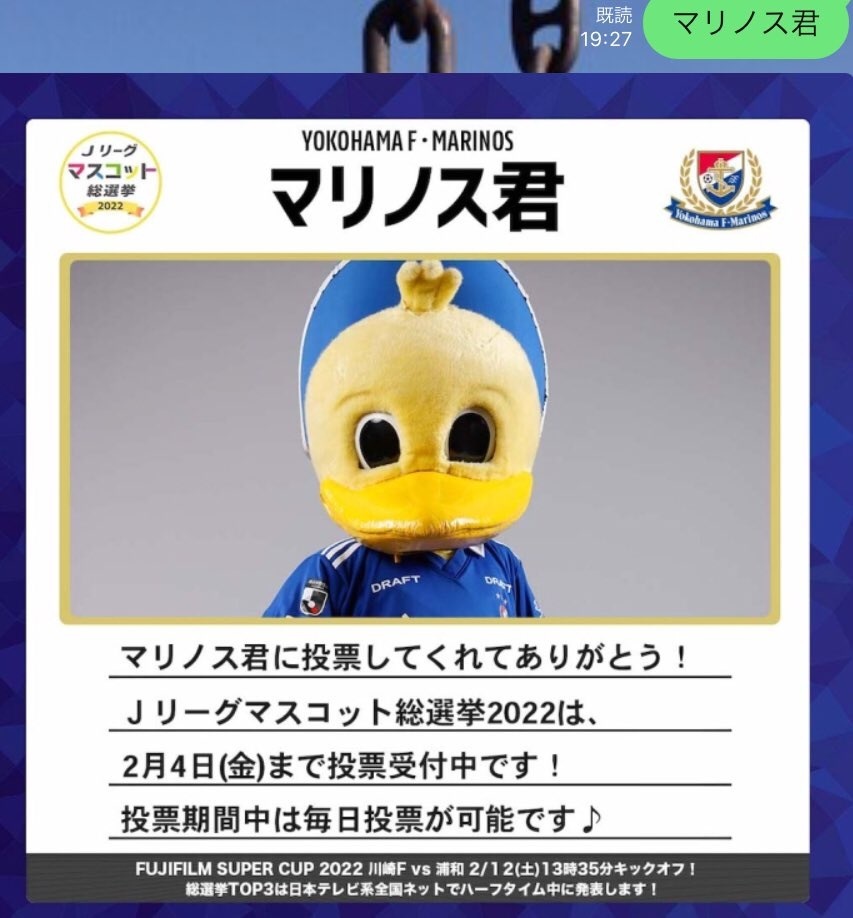Open the マリノス君 mascot vote image message
This screenshot has height=918, width=853.
[418, 500]
